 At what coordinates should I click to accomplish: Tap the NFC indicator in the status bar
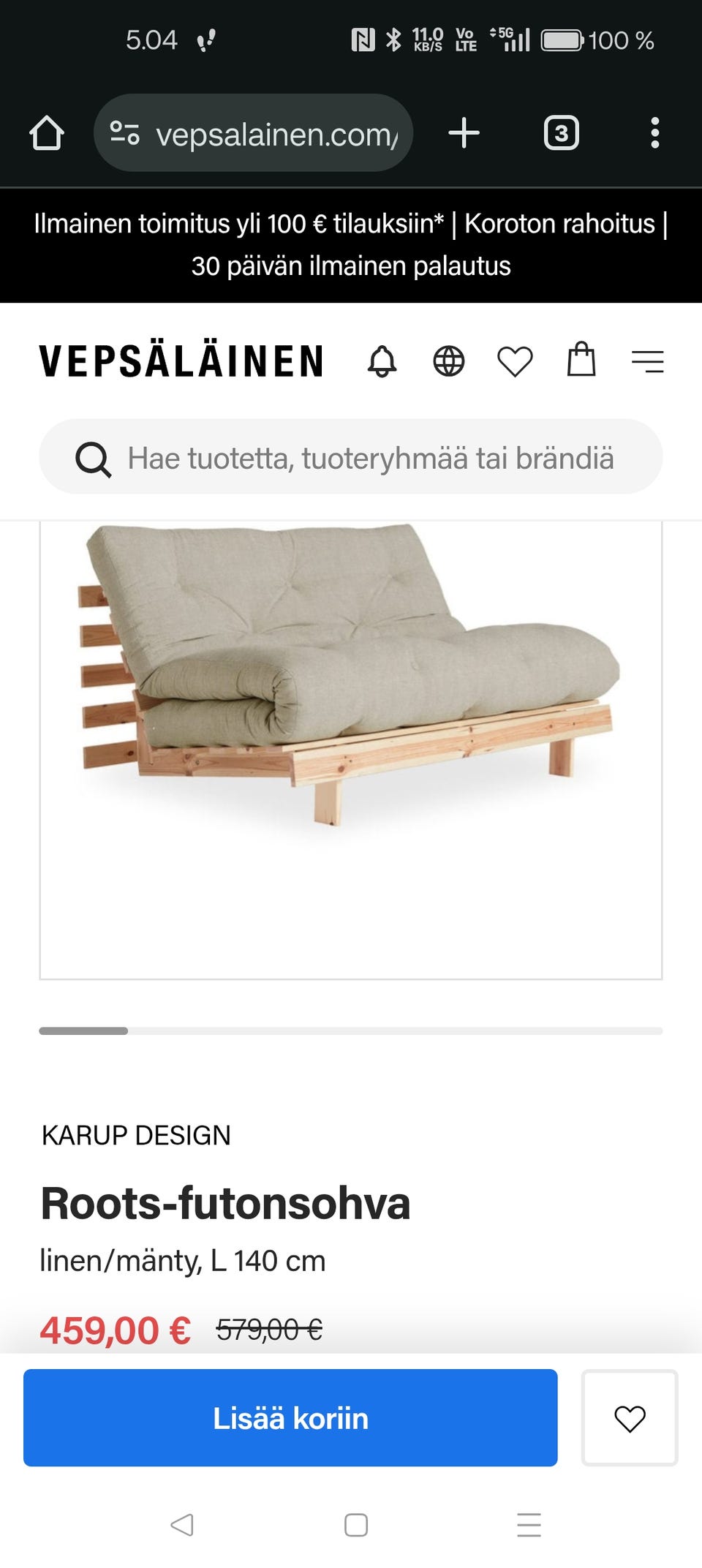pos(363,39)
